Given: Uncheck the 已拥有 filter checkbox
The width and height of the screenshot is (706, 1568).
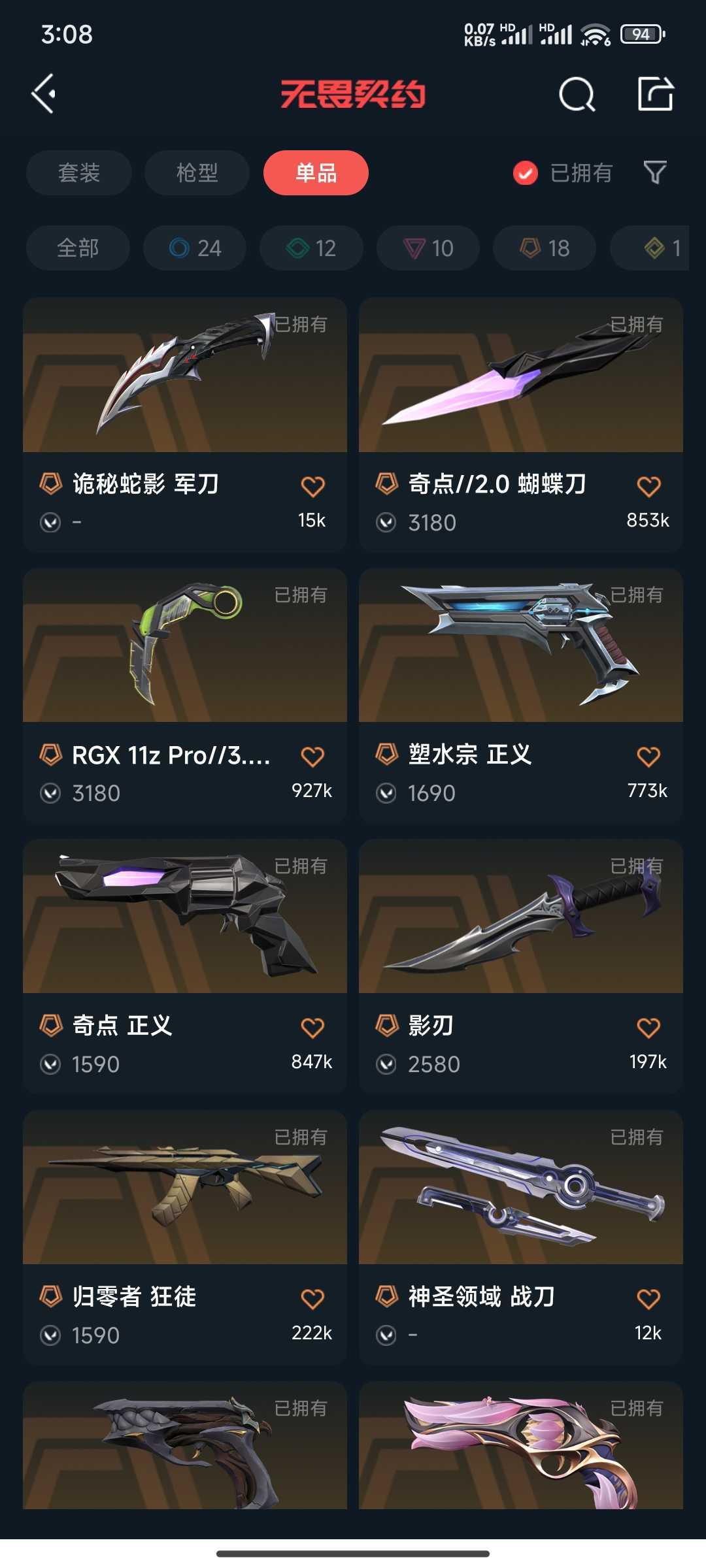Looking at the screenshot, I should pyautogui.click(x=525, y=173).
